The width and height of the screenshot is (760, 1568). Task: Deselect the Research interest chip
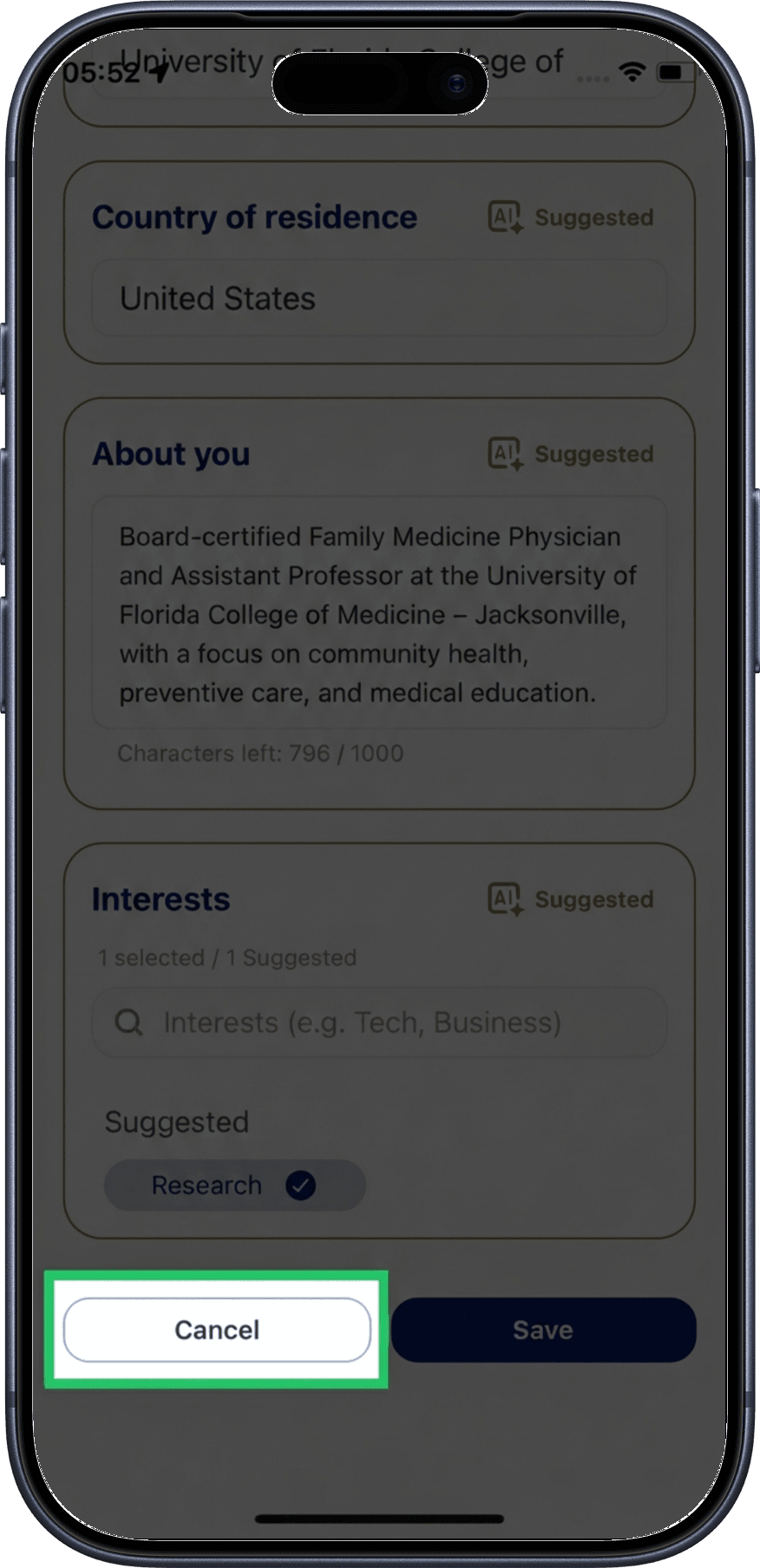pyautogui.click(x=234, y=1185)
